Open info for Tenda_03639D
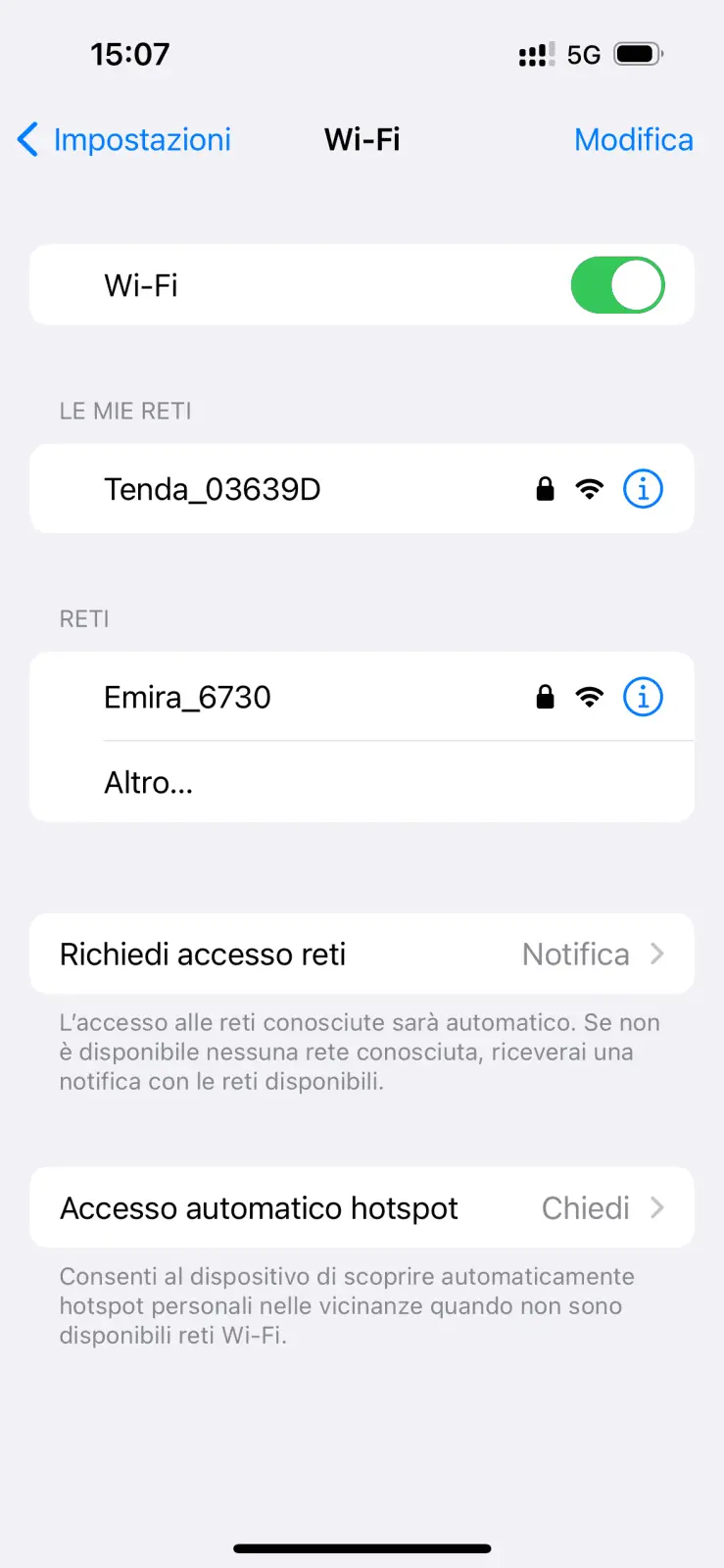Image resolution: width=724 pixels, height=1568 pixels. pos(643,489)
